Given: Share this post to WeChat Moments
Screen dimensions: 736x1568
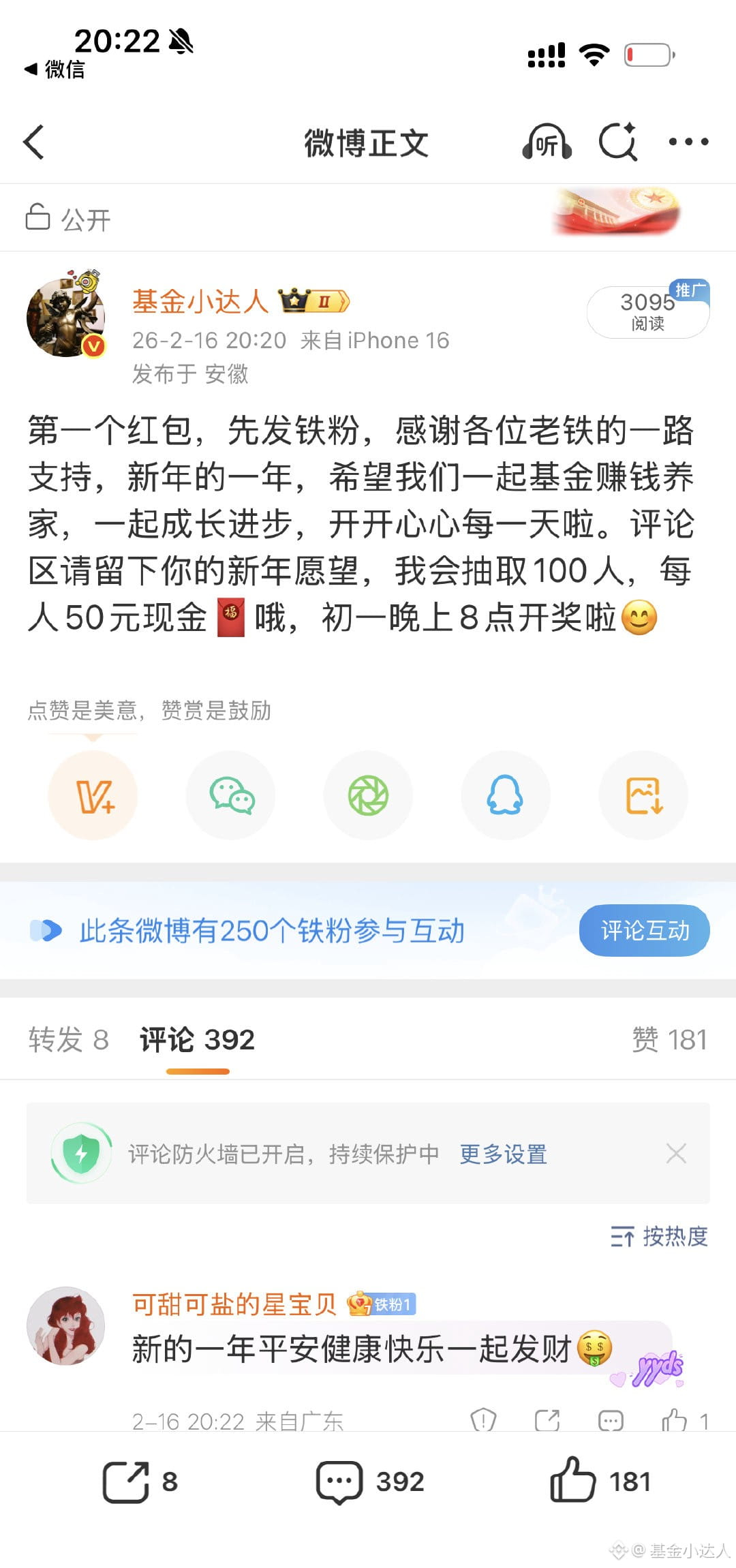Looking at the screenshot, I should point(368,795).
